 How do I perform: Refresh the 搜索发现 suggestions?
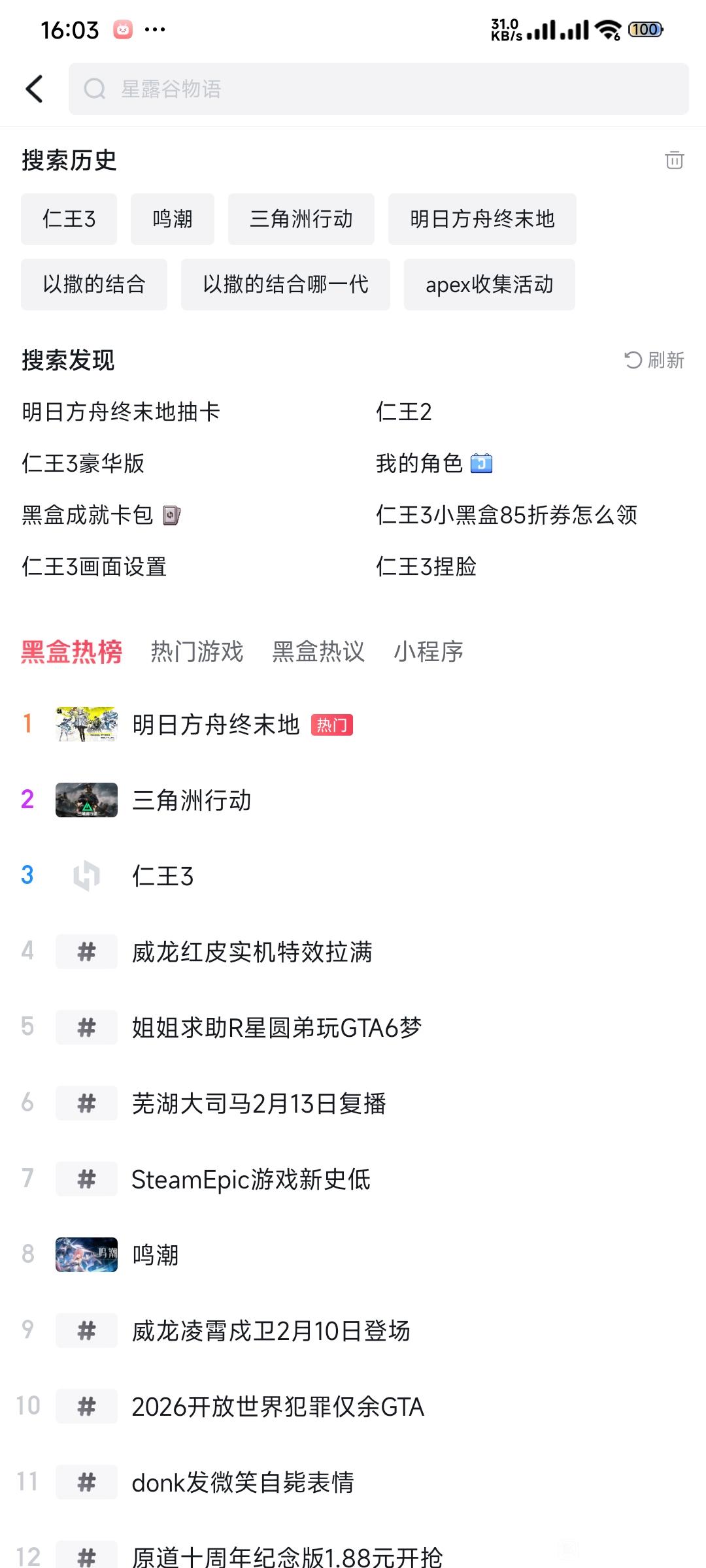click(x=654, y=360)
